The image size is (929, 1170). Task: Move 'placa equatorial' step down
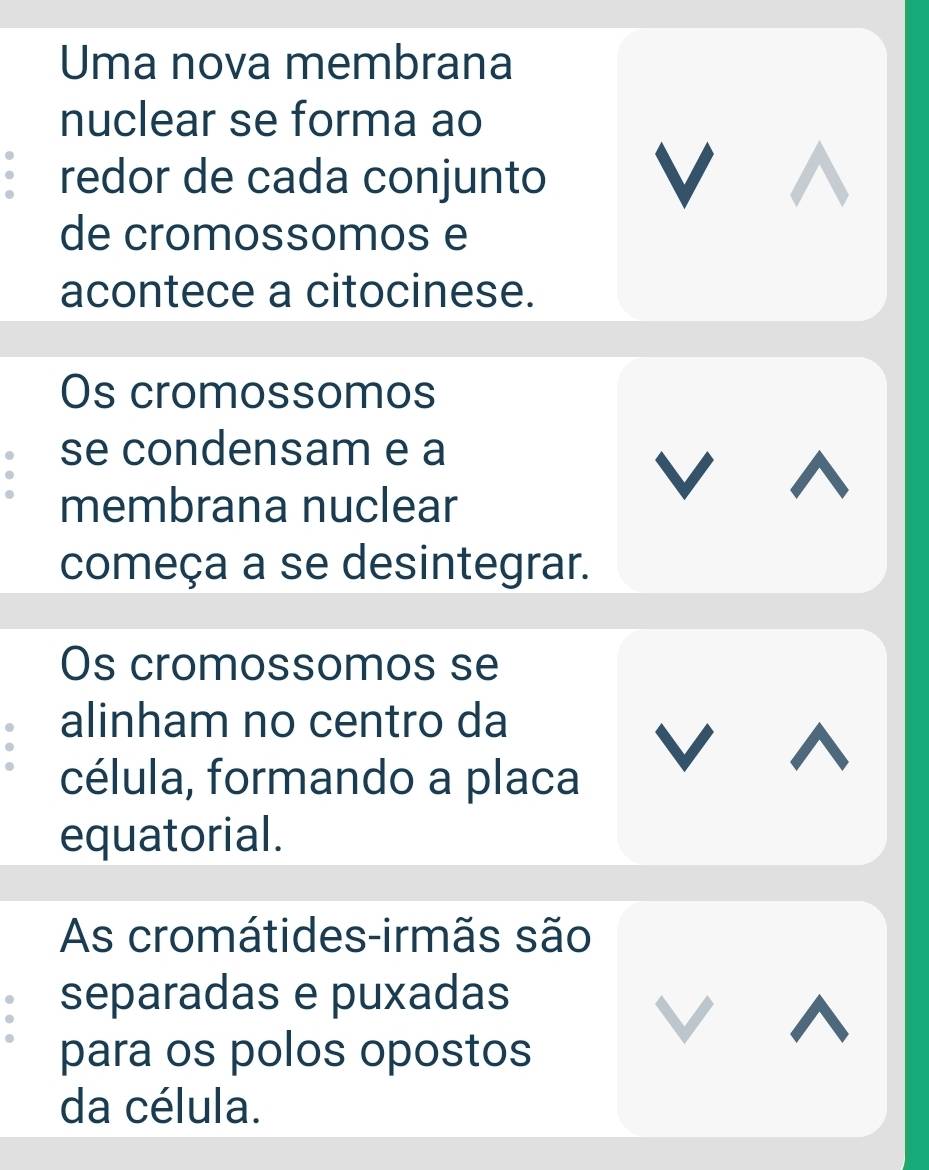click(x=685, y=747)
